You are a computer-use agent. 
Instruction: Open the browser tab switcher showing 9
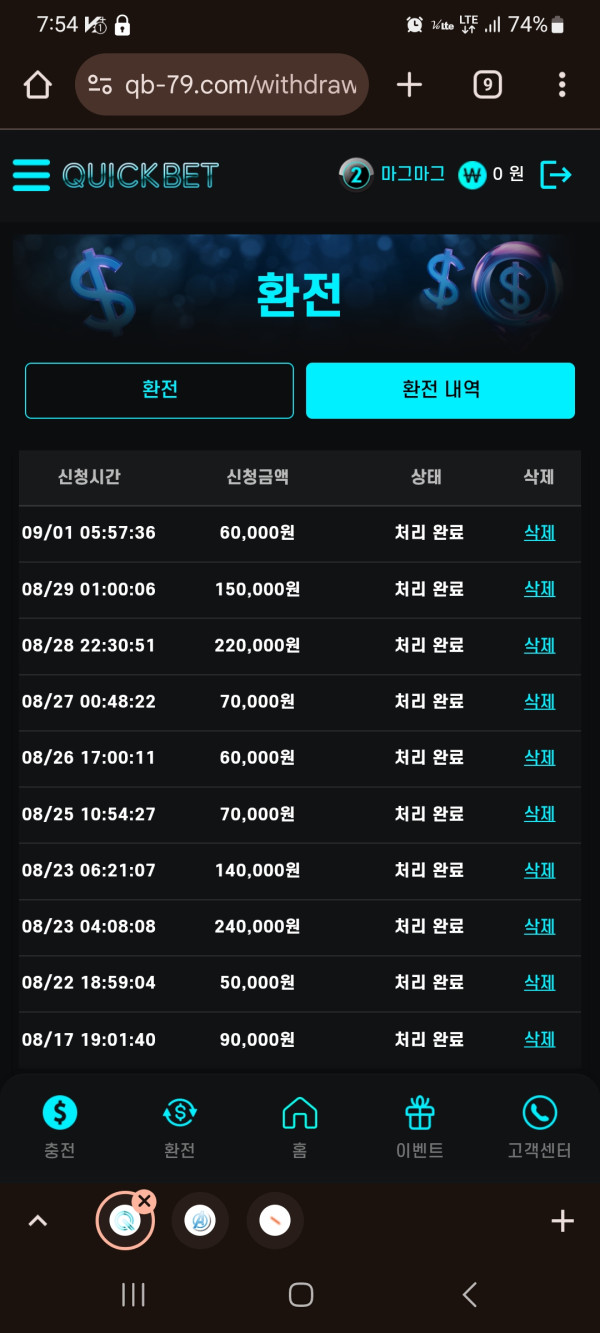point(487,85)
